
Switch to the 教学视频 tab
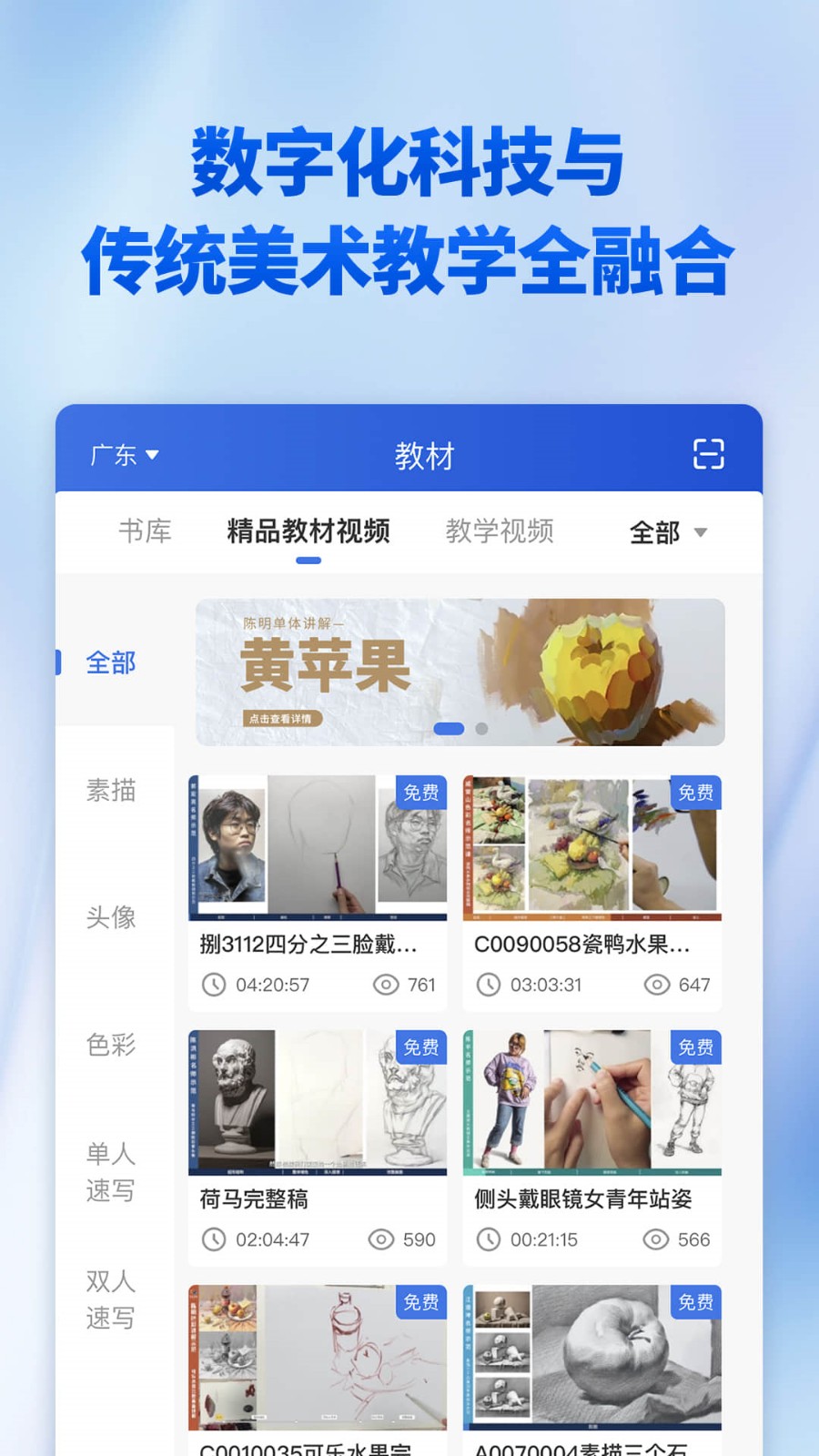(x=500, y=531)
